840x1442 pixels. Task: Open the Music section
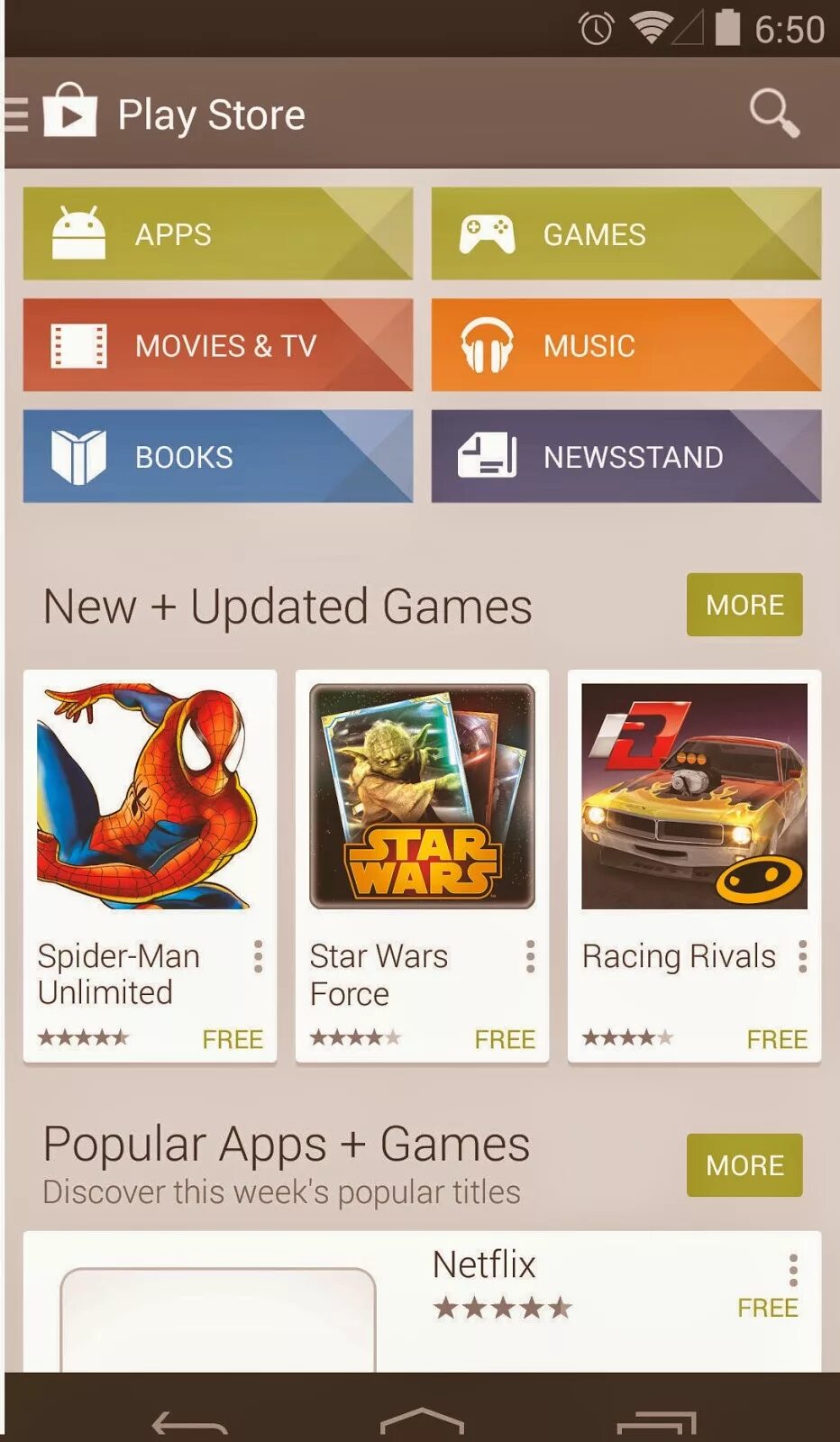point(626,344)
